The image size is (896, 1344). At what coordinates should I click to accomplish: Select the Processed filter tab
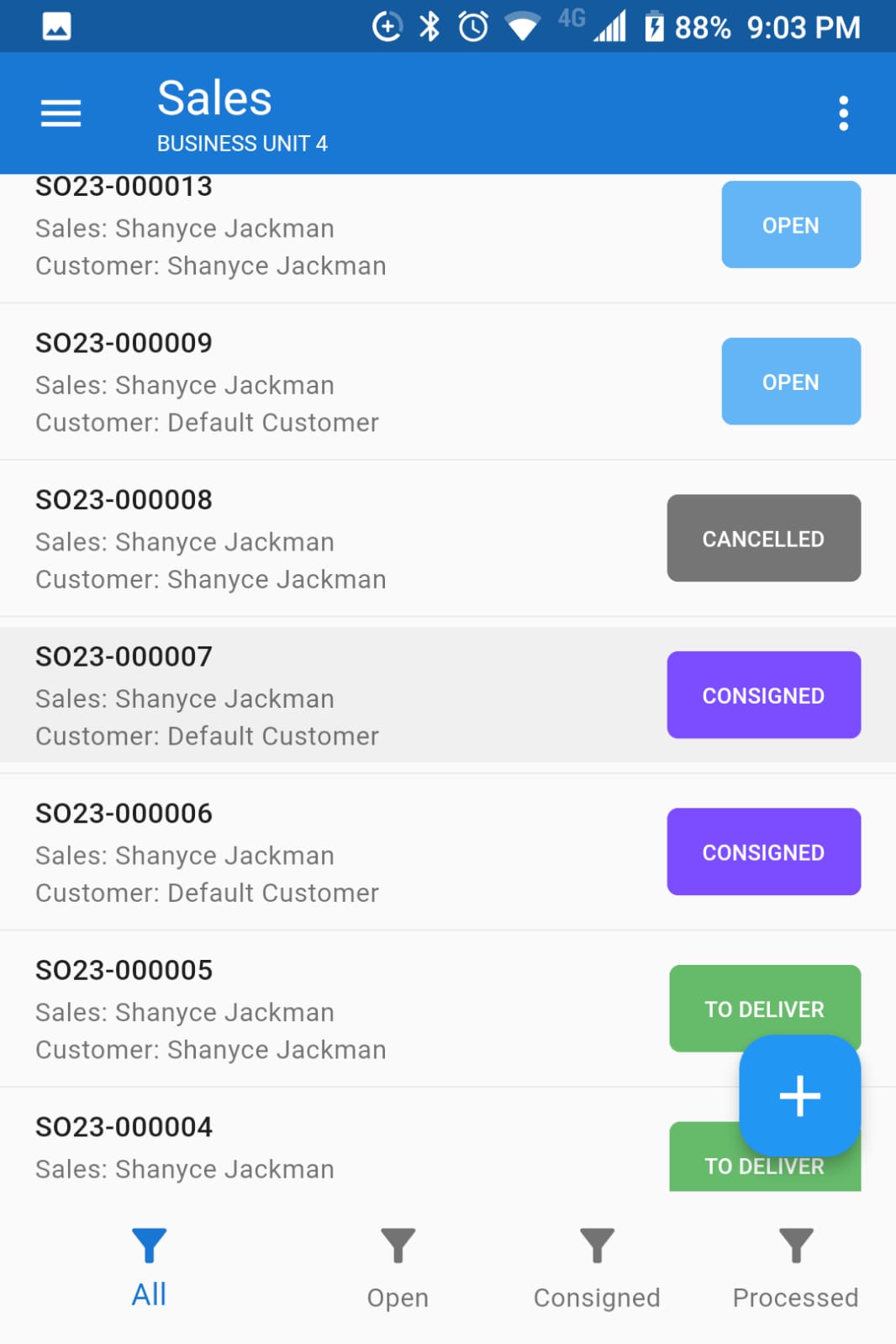[x=793, y=1271]
